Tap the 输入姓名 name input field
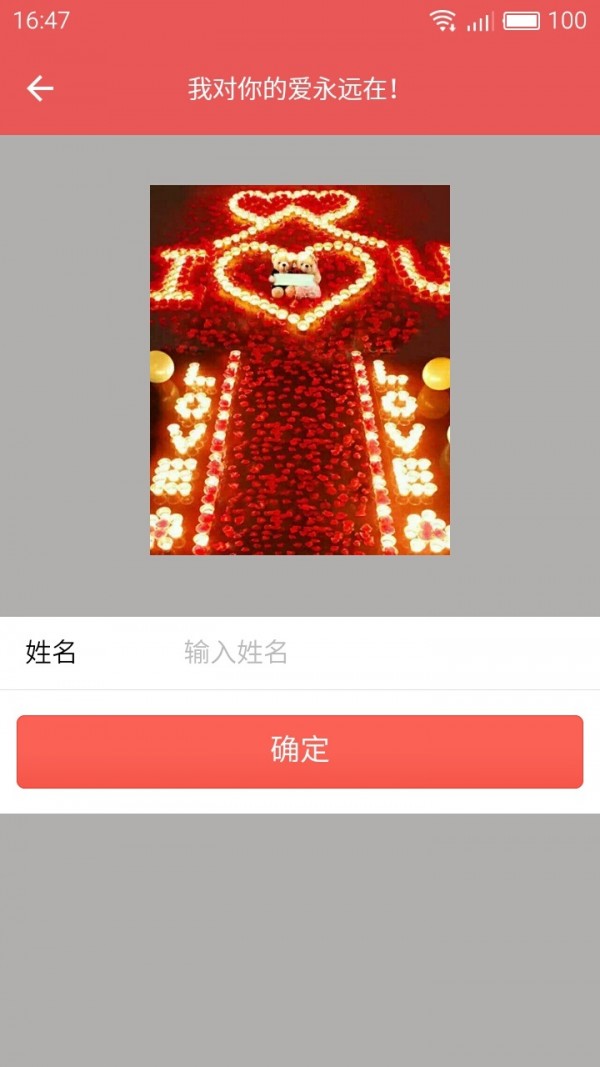Screen dimensions: 600x1067 coord(381,653)
